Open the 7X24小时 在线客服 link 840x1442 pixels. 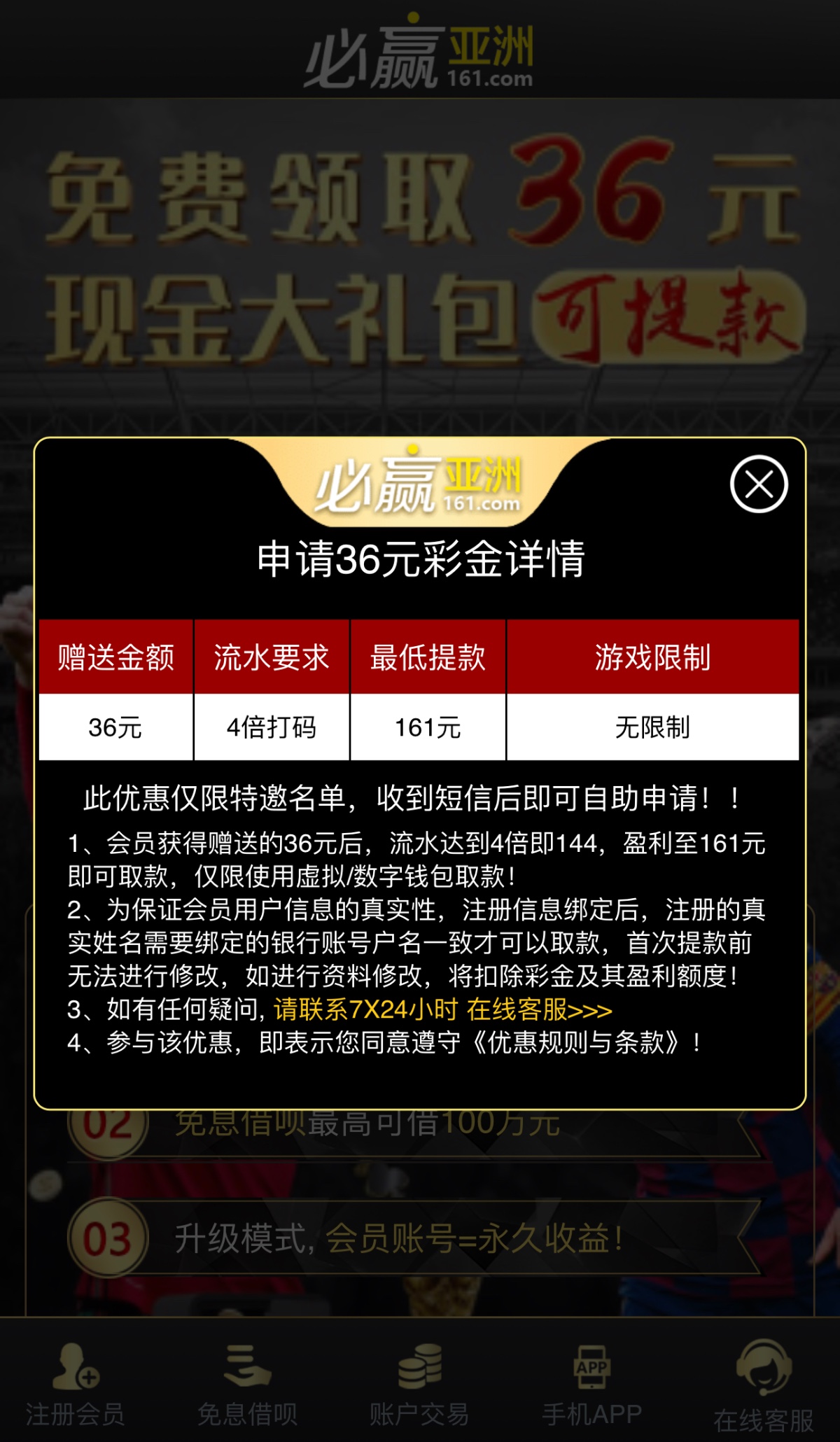442,1009
